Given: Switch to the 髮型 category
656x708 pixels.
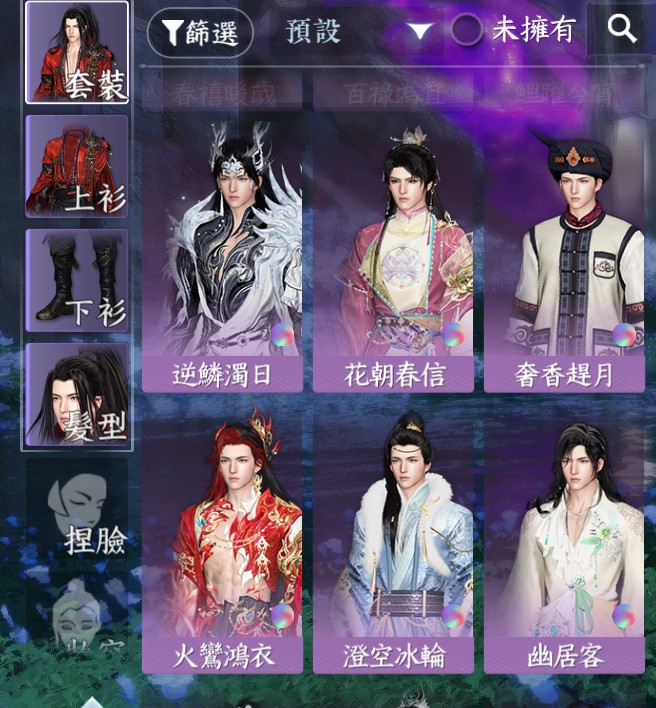Looking at the screenshot, I should 77,394.
